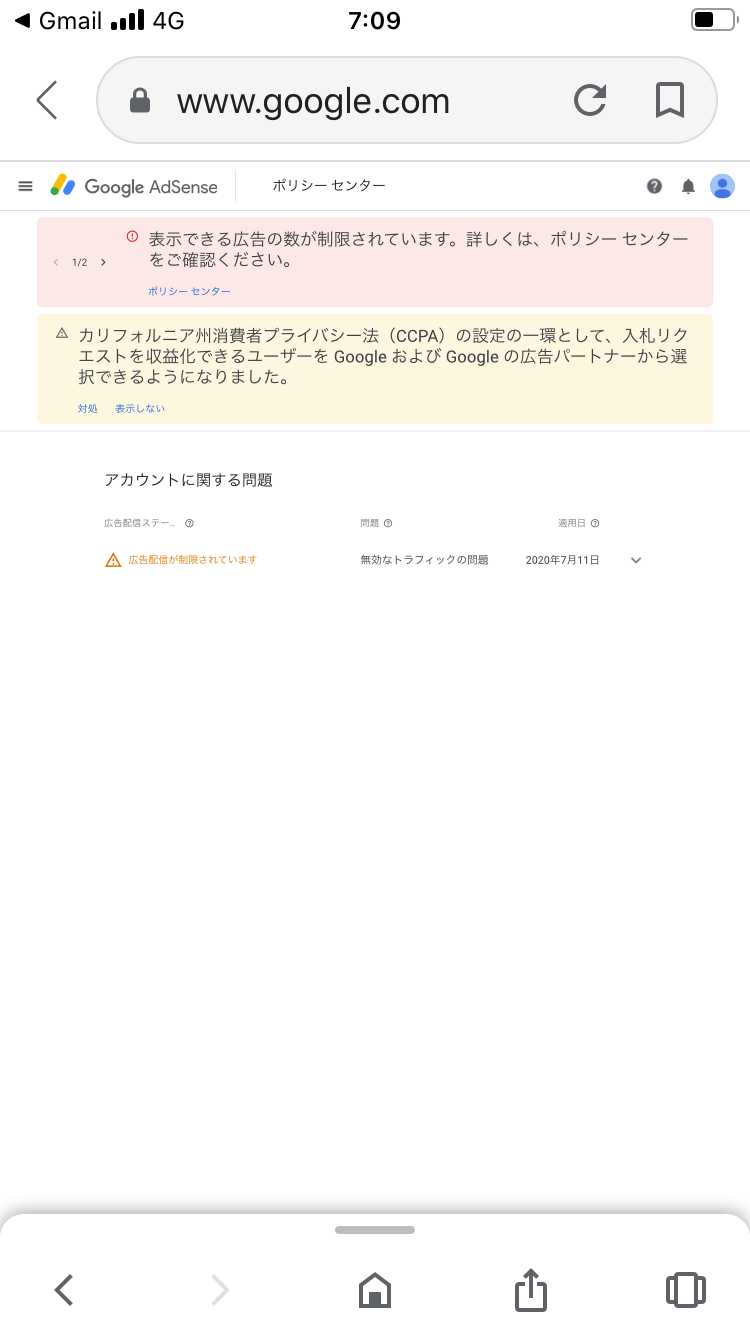Open the notifications bell
Viewport: 750px width, 1334px height.
click(x=688, y=186)
